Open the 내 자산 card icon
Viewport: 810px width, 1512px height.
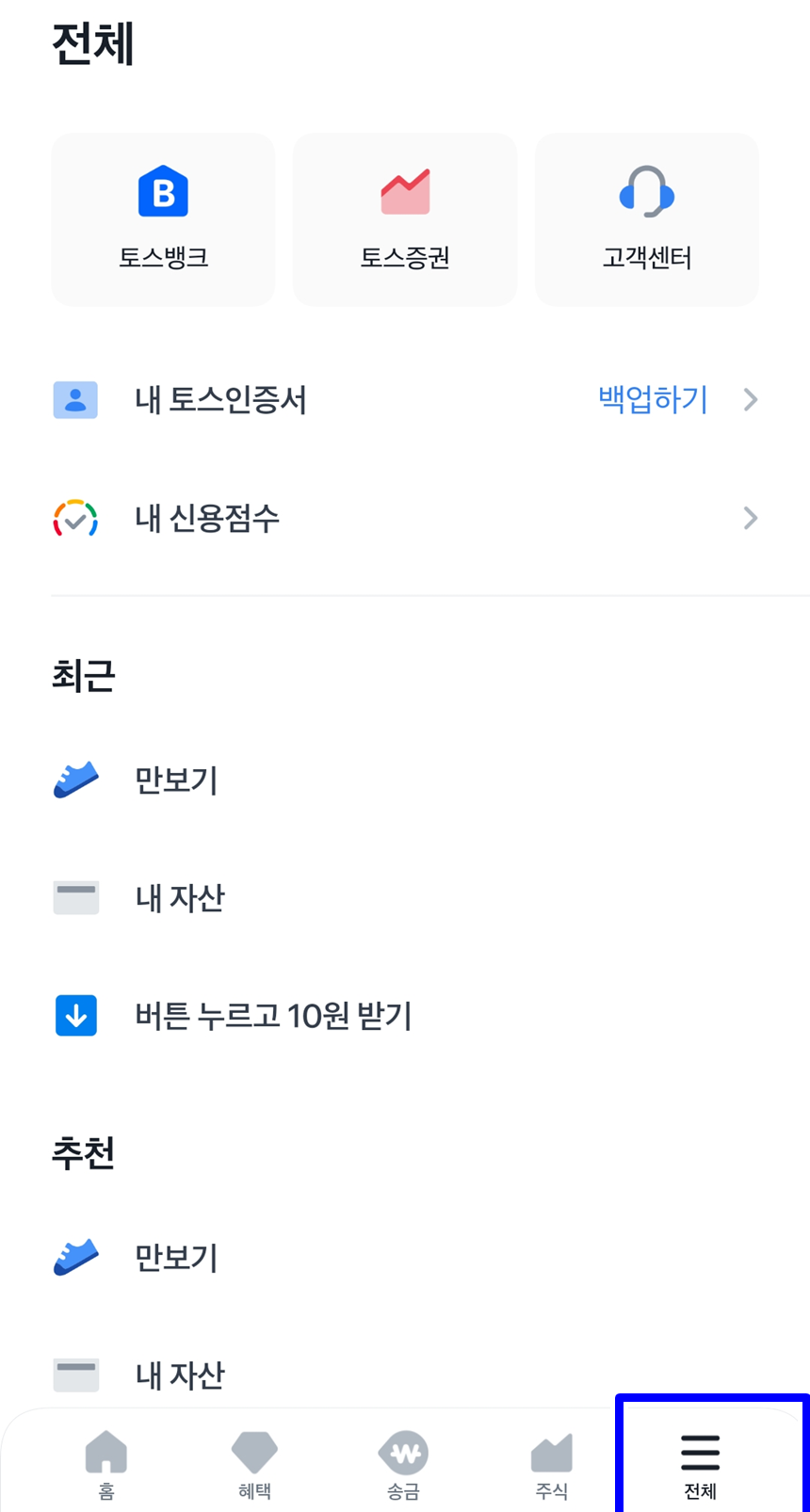tap(75, 897)
